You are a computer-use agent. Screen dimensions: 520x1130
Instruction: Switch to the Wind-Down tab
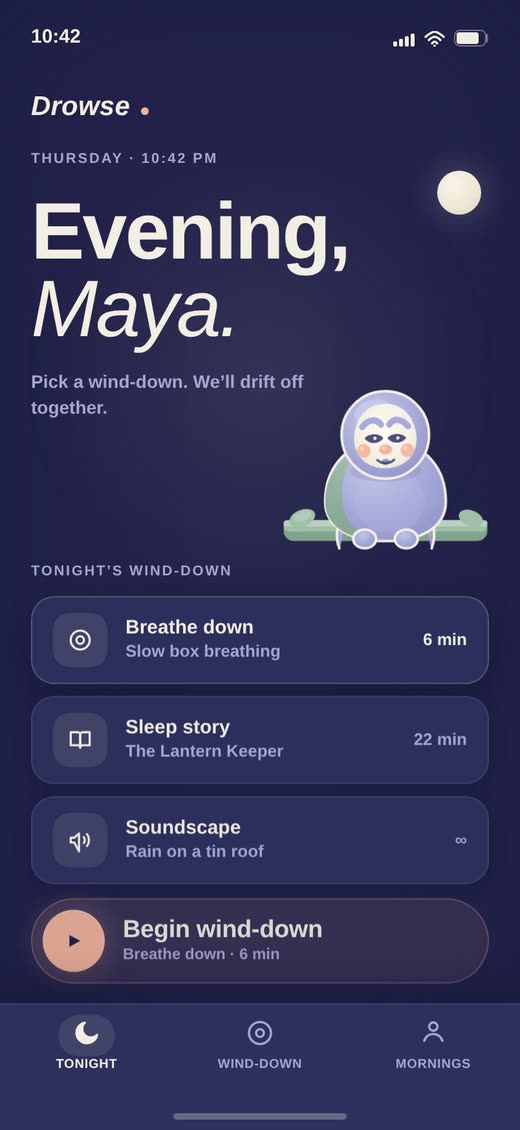(260, 1043)
